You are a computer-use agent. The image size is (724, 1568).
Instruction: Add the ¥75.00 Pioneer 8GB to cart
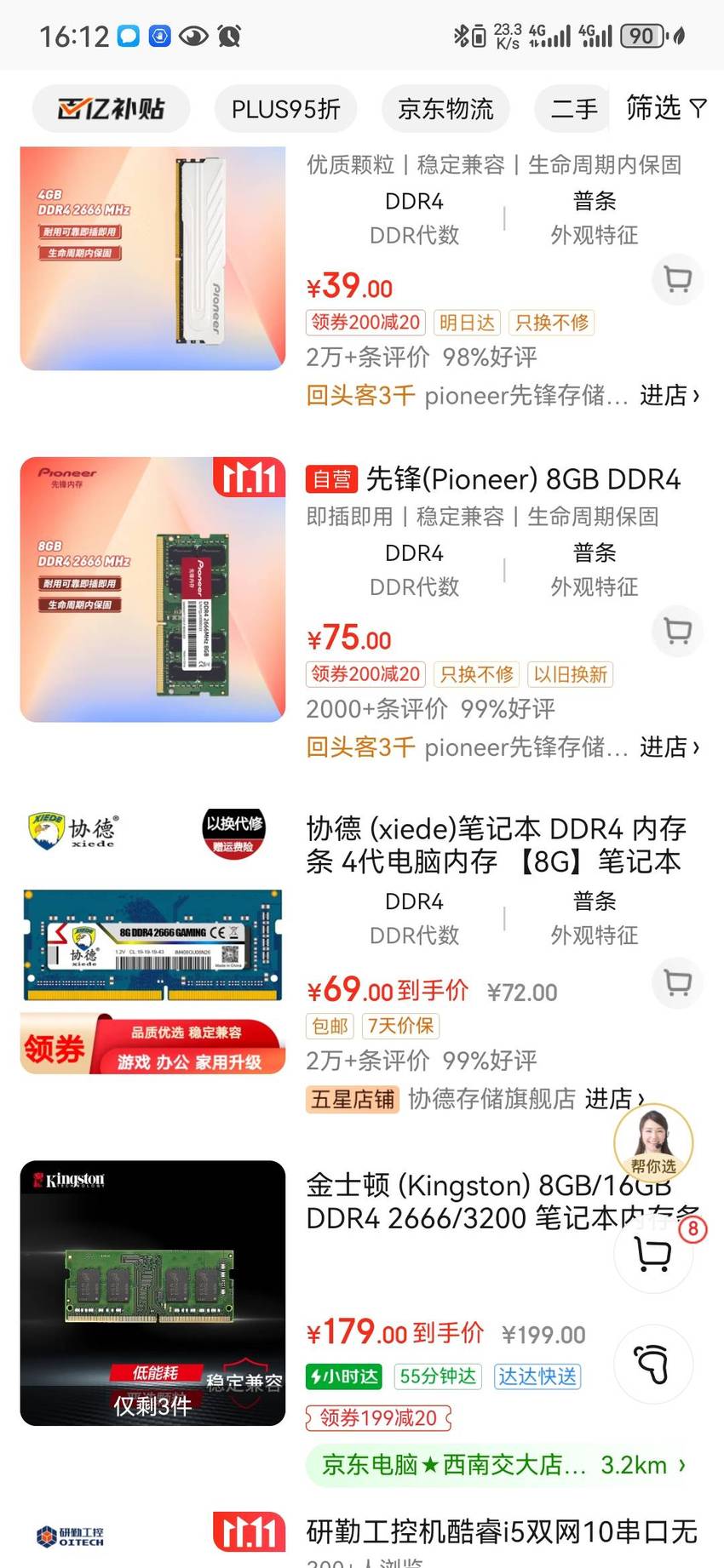click(677, 631)
